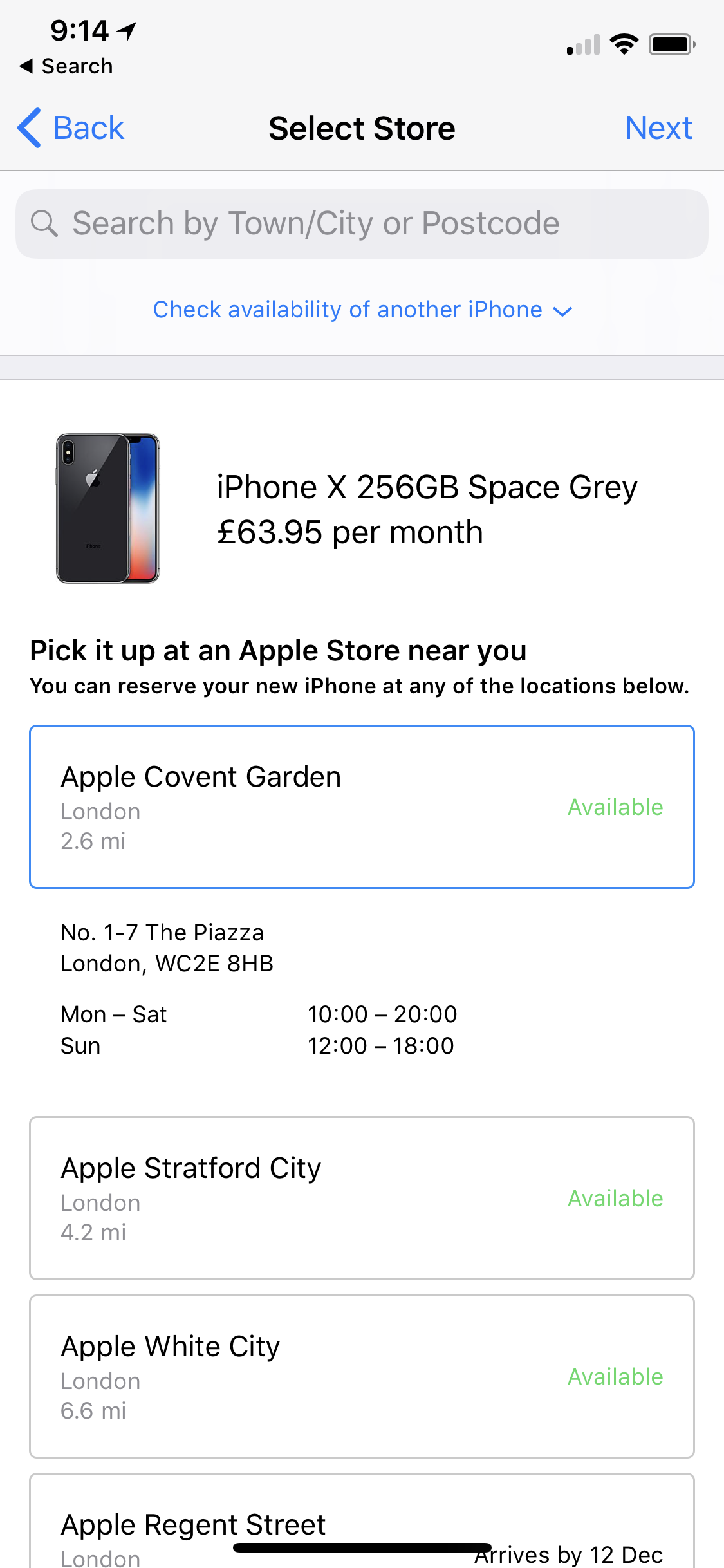Return to Search via status bar link

66,66
